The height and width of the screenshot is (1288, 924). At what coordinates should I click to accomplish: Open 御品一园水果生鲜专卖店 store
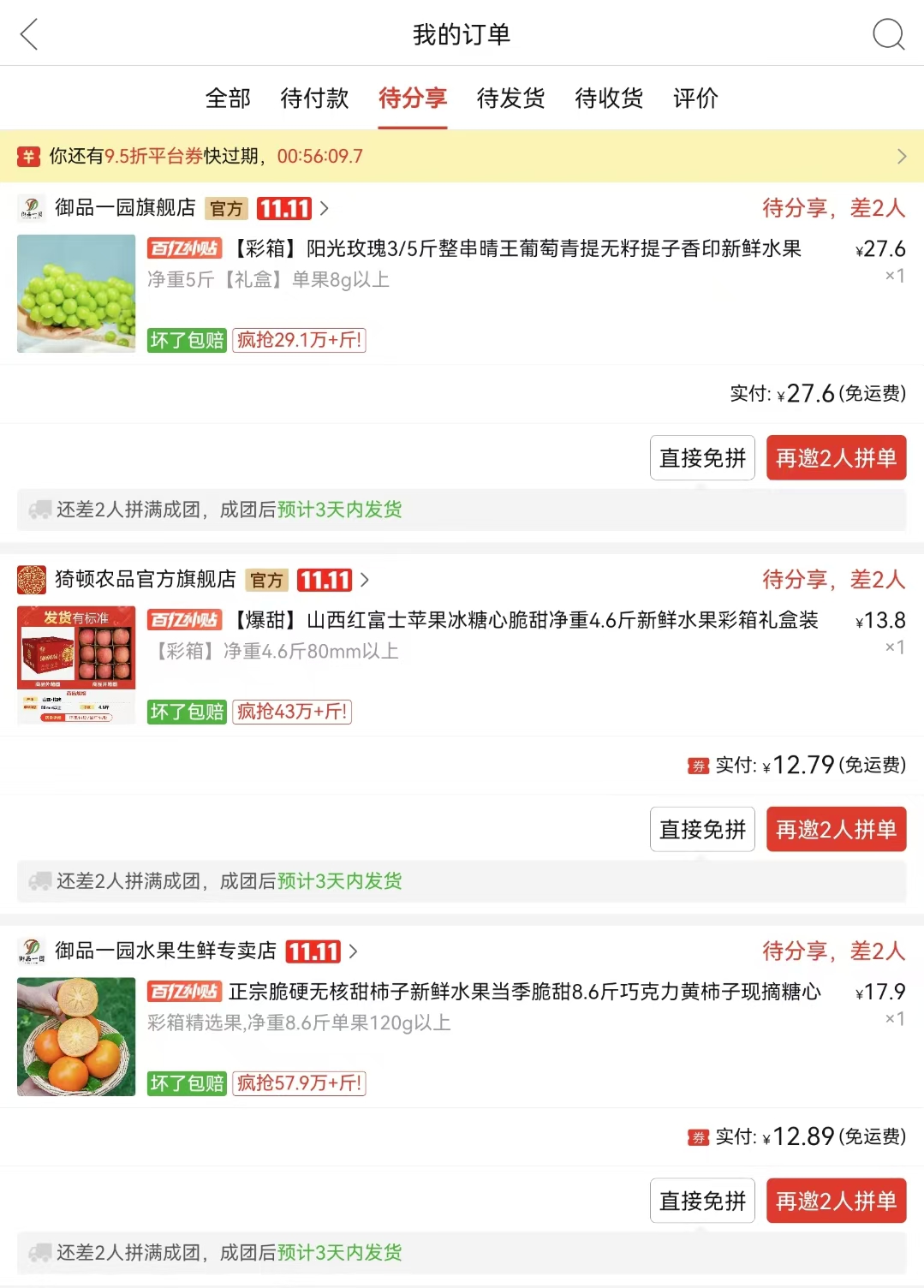coord(165,951)
